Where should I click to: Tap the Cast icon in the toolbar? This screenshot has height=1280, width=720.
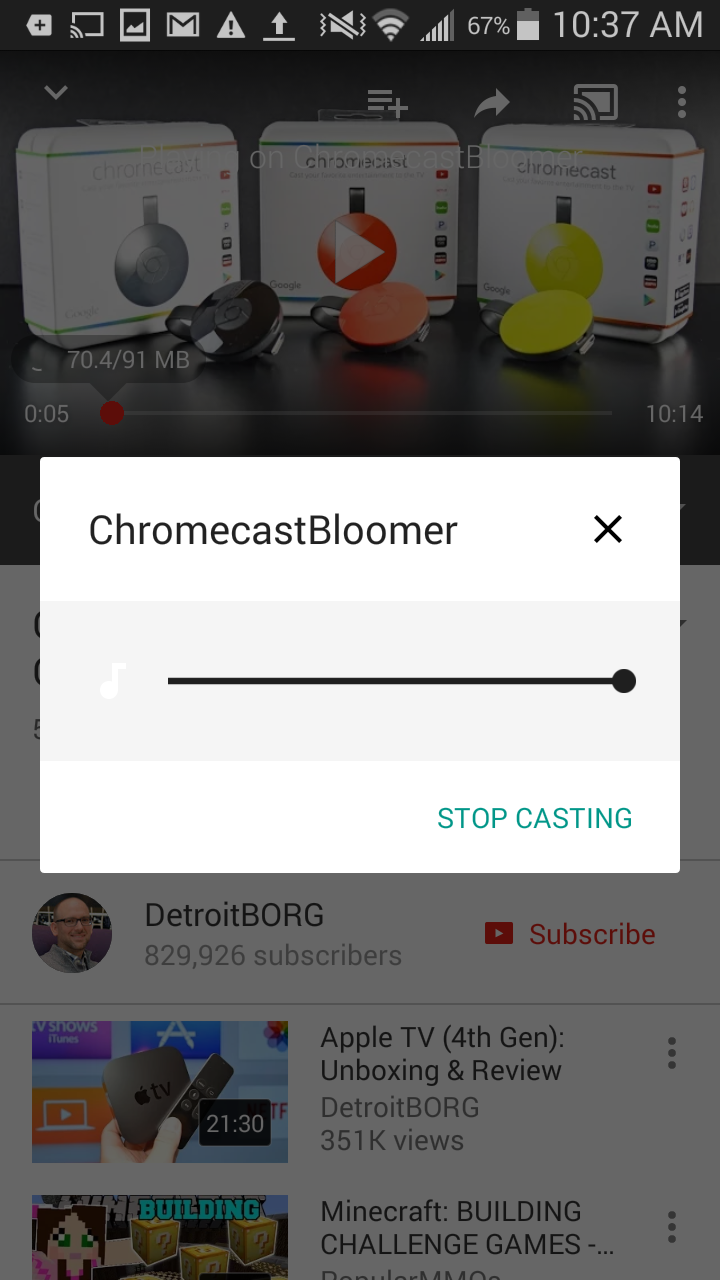tap(595, 101)
